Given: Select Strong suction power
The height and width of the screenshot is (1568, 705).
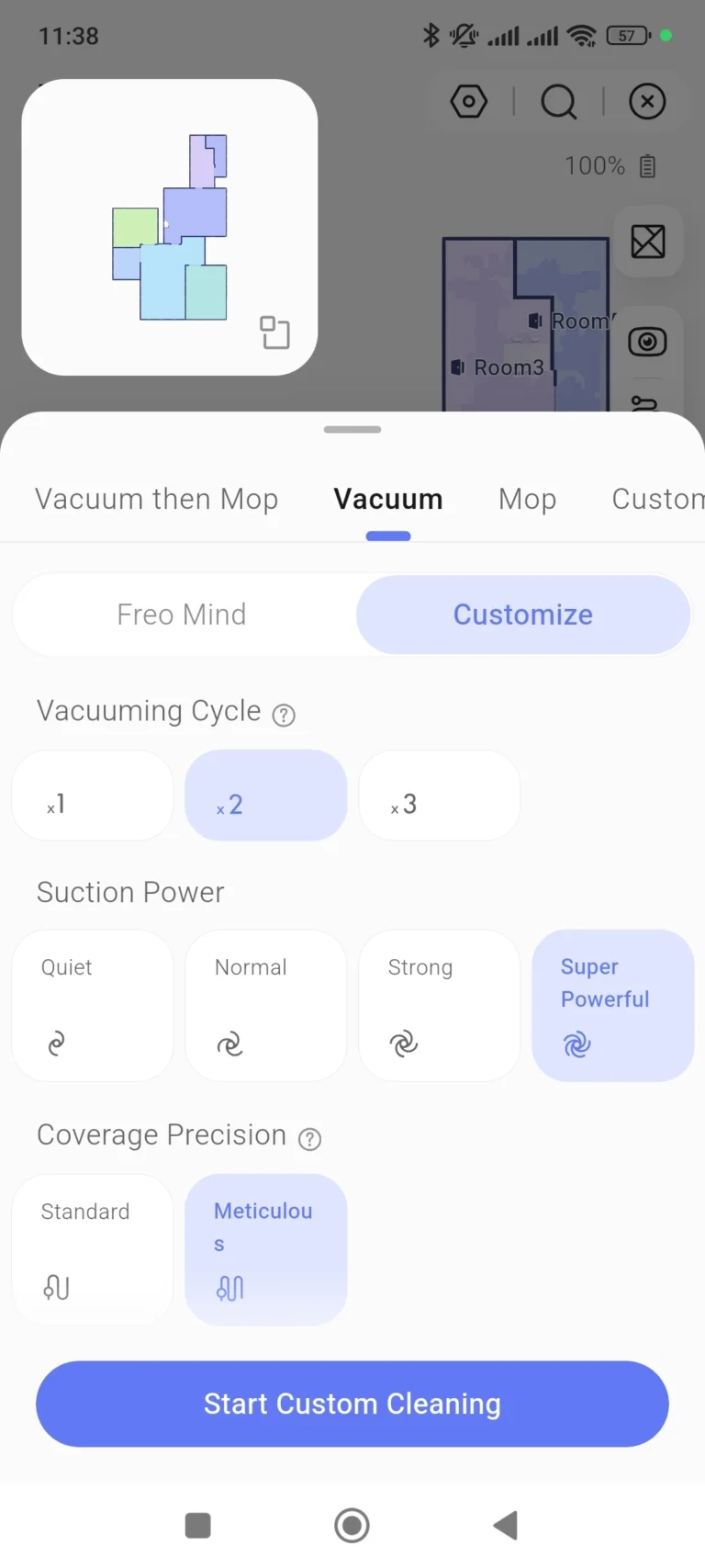Looking at the screenshot, I should coord(440,1006).
